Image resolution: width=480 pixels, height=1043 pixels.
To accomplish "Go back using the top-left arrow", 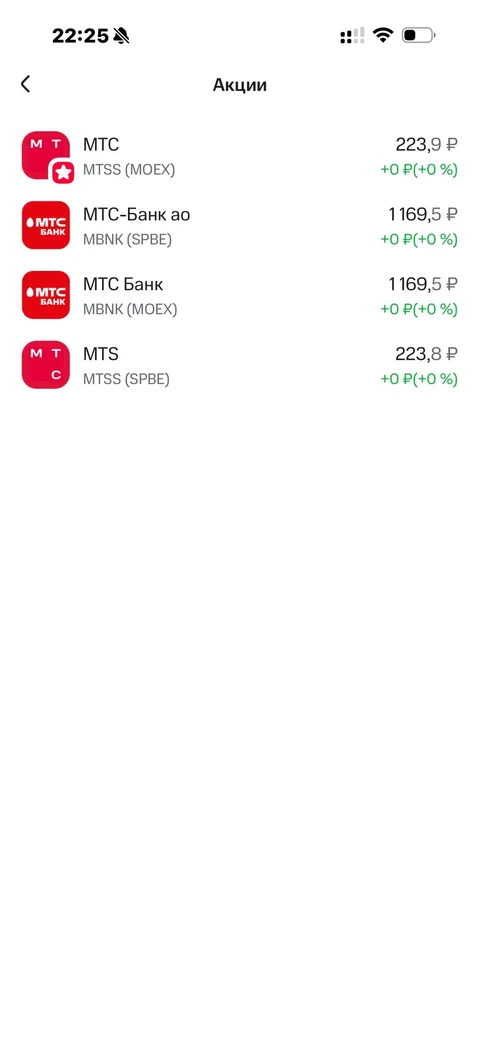I will pos(25,84).
